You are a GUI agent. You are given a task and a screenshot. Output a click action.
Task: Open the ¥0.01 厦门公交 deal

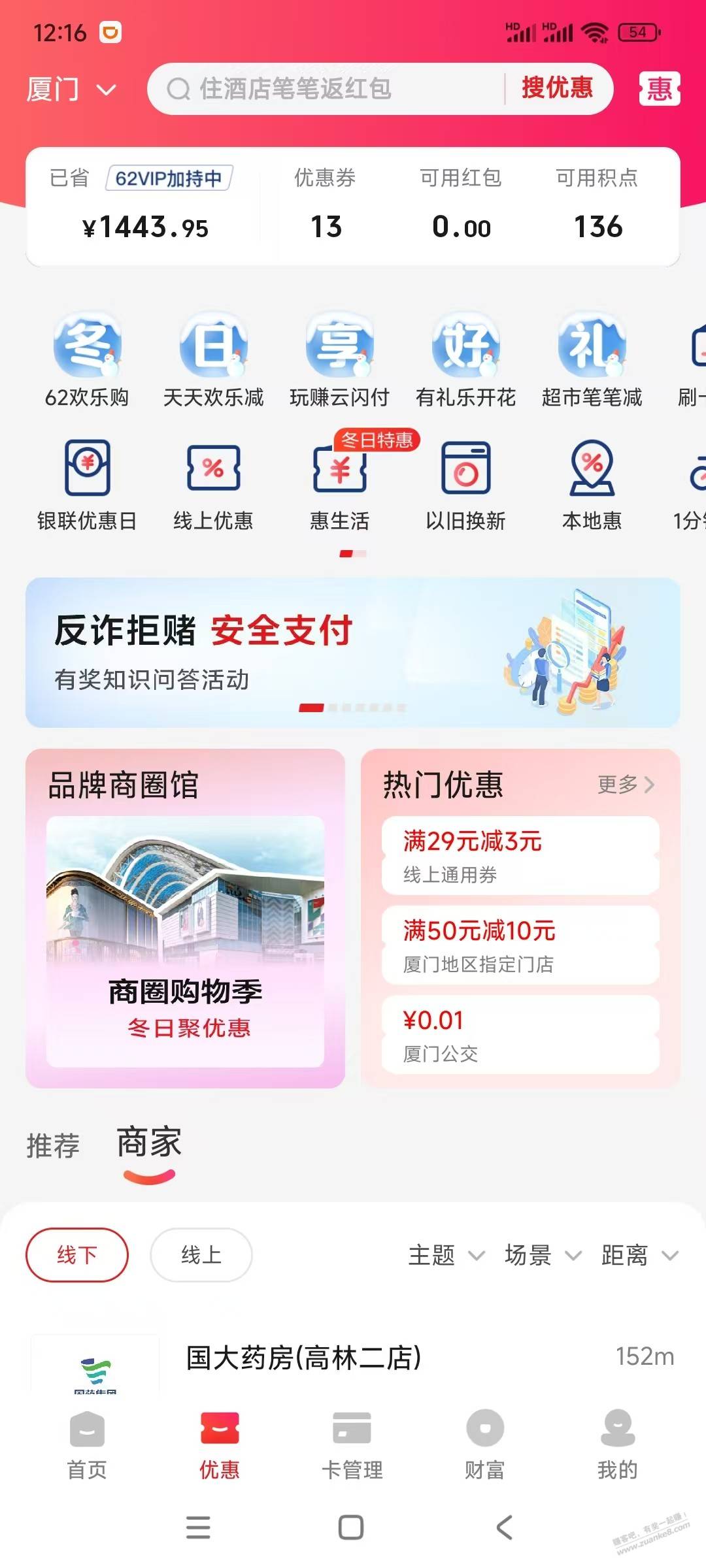point(520,1034)
